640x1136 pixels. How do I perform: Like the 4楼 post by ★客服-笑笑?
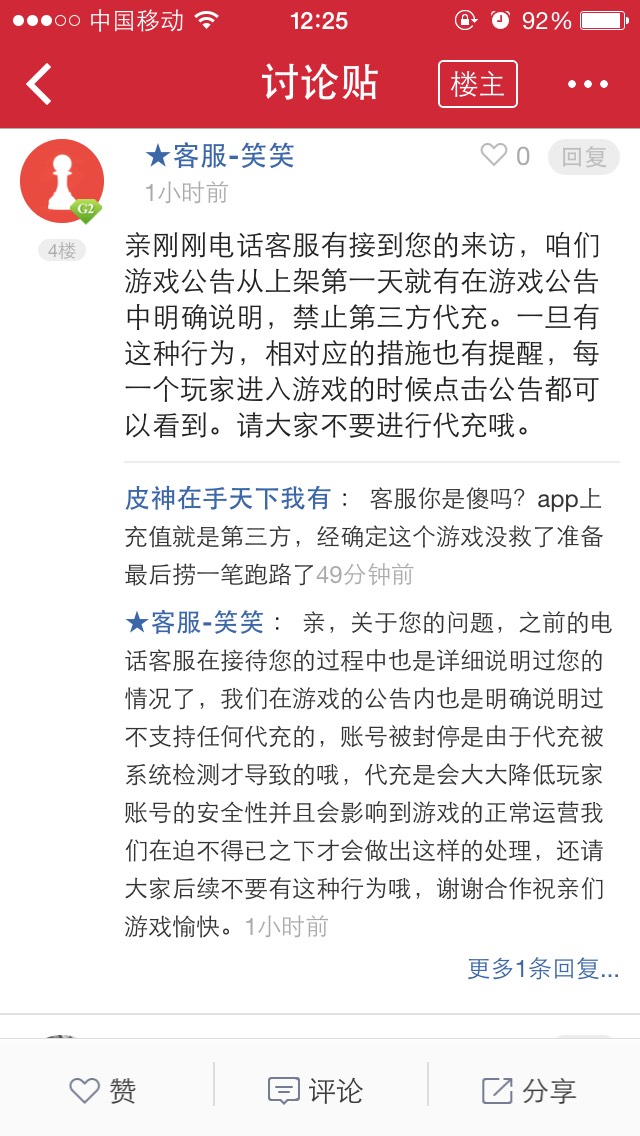(x=505, y=156)
